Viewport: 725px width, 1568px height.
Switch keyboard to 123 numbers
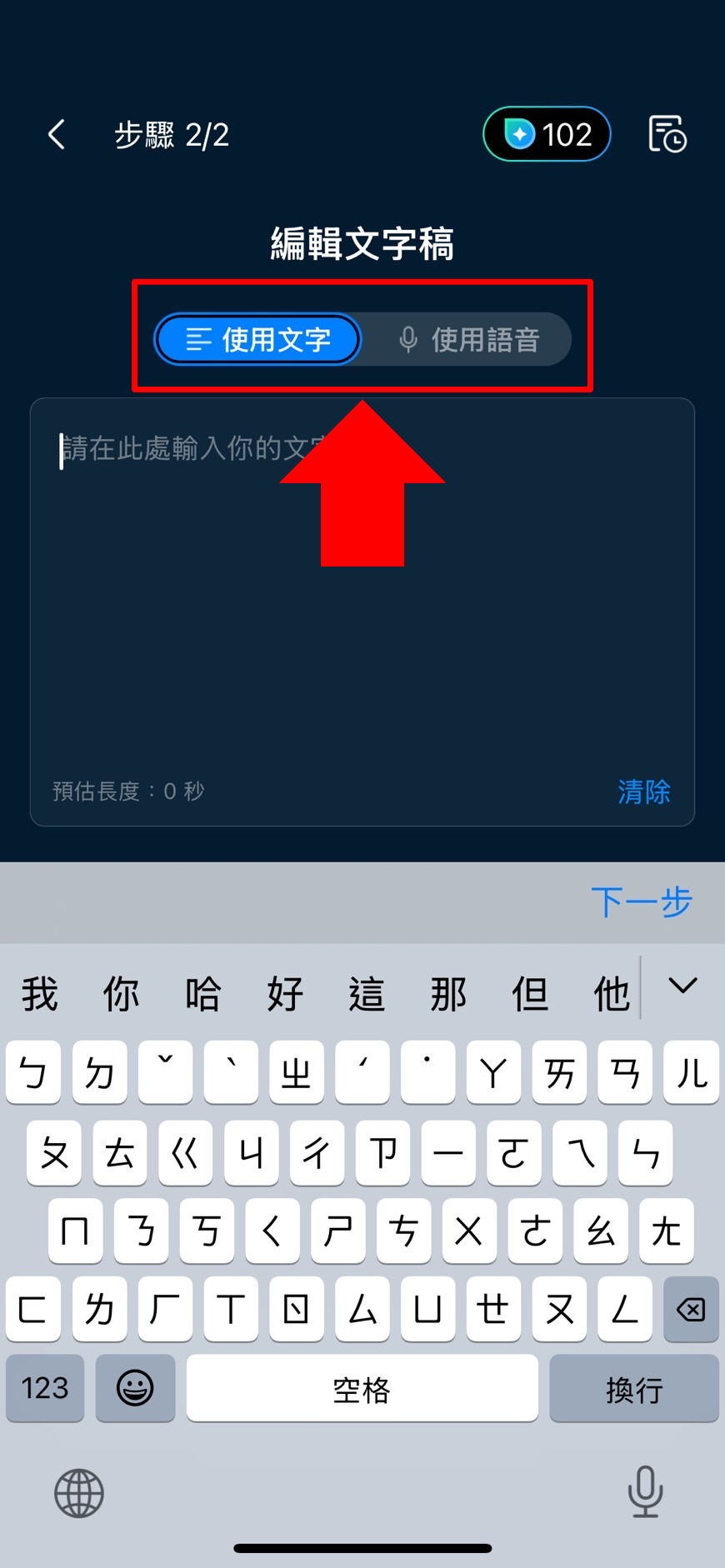pyautogui.click(x=45, y=1388)
